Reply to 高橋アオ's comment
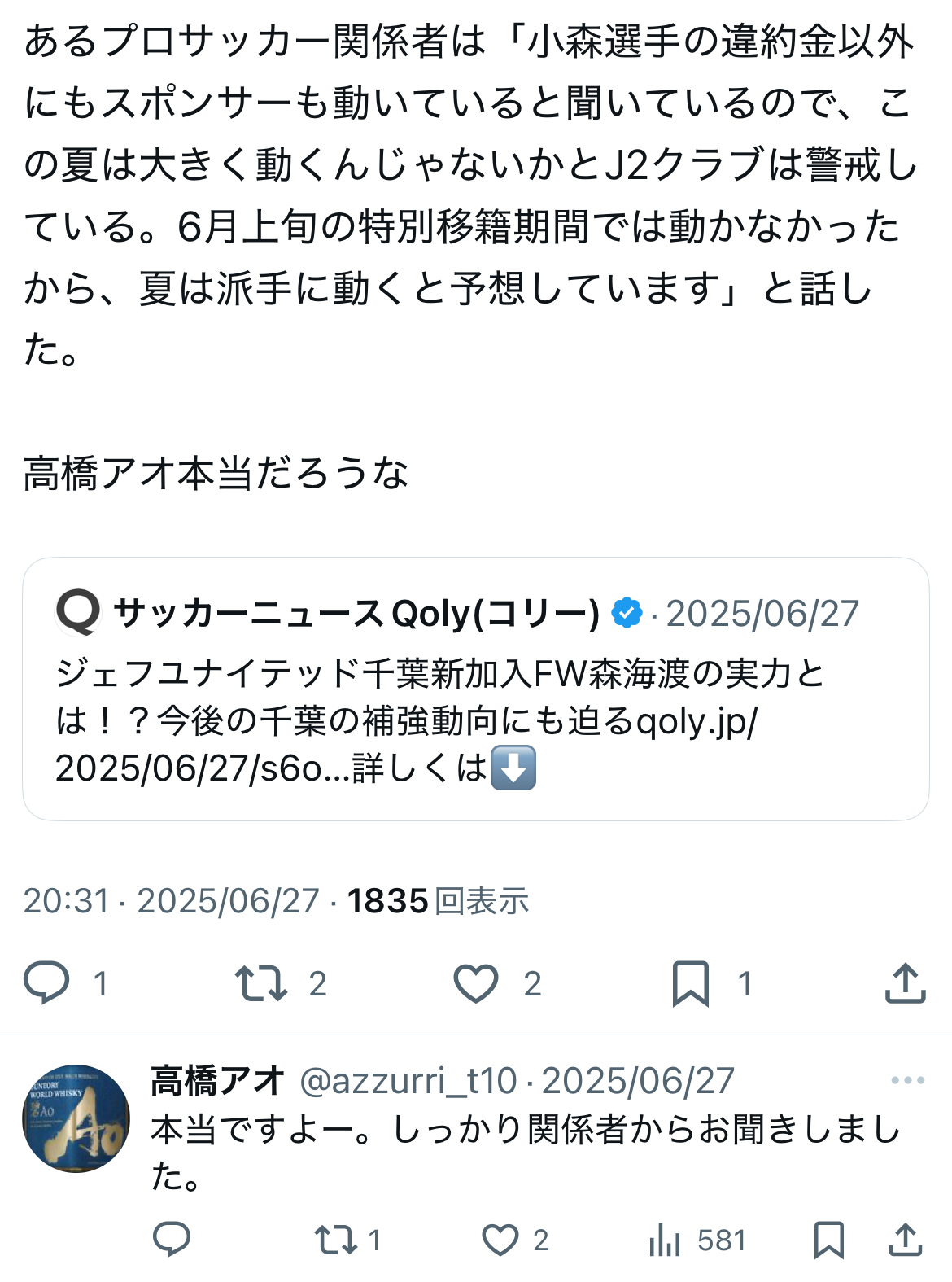 172,1239
